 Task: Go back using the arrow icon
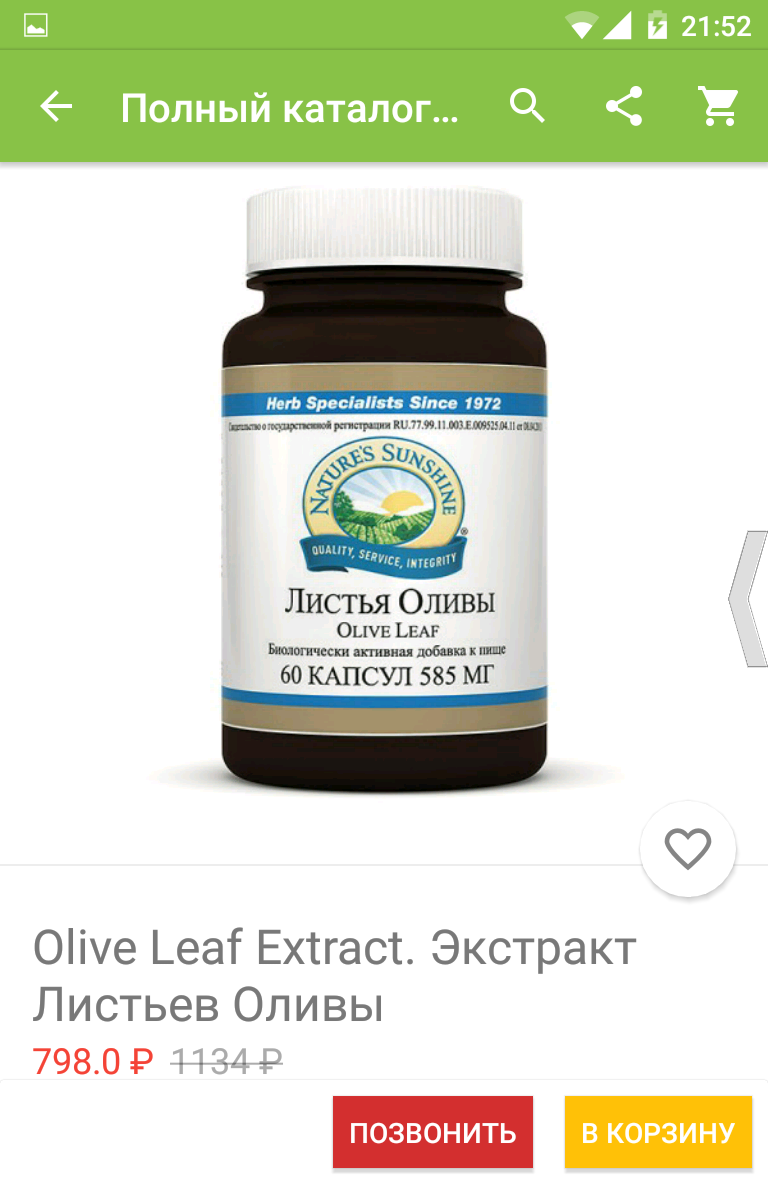point(57,107)
